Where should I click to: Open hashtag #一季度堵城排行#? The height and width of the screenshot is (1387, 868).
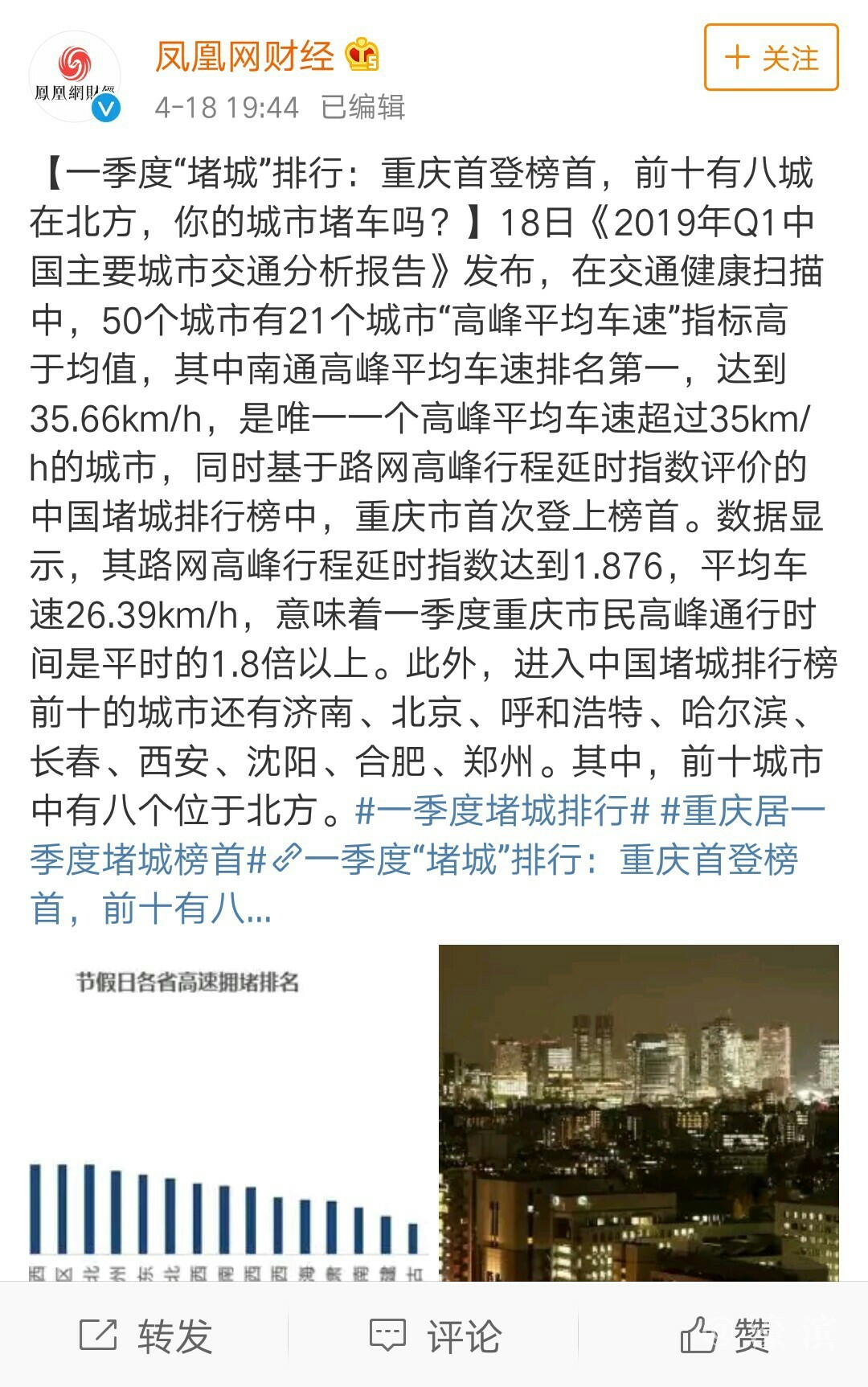502,810
